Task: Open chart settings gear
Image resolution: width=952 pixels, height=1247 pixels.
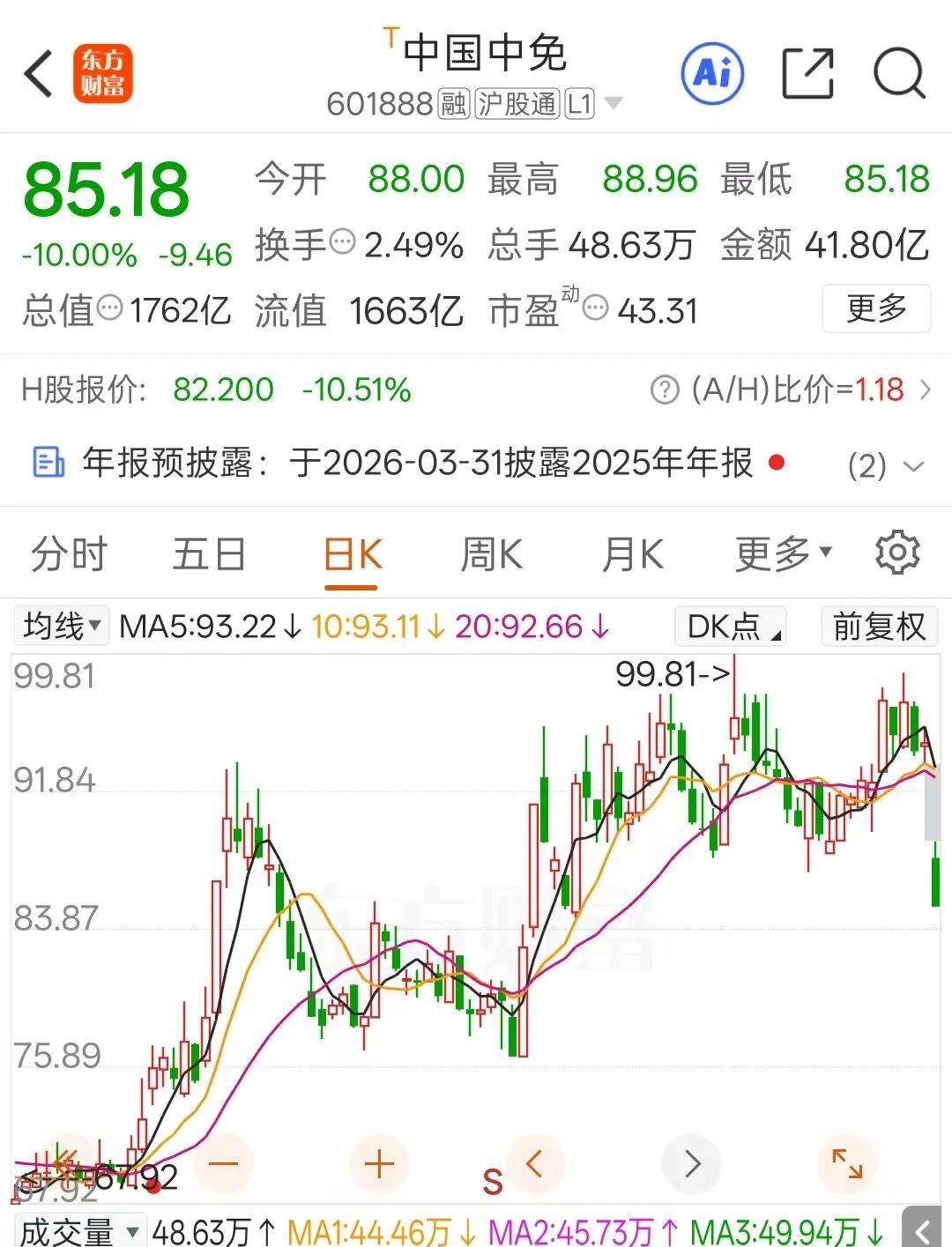Action: 897,553
